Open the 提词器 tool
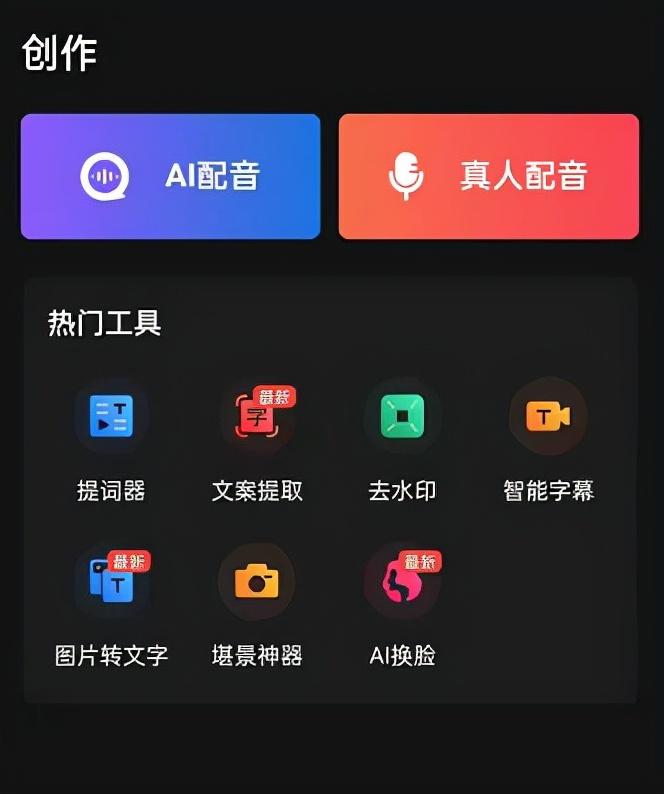664x794 pixels. pos(111,416)
